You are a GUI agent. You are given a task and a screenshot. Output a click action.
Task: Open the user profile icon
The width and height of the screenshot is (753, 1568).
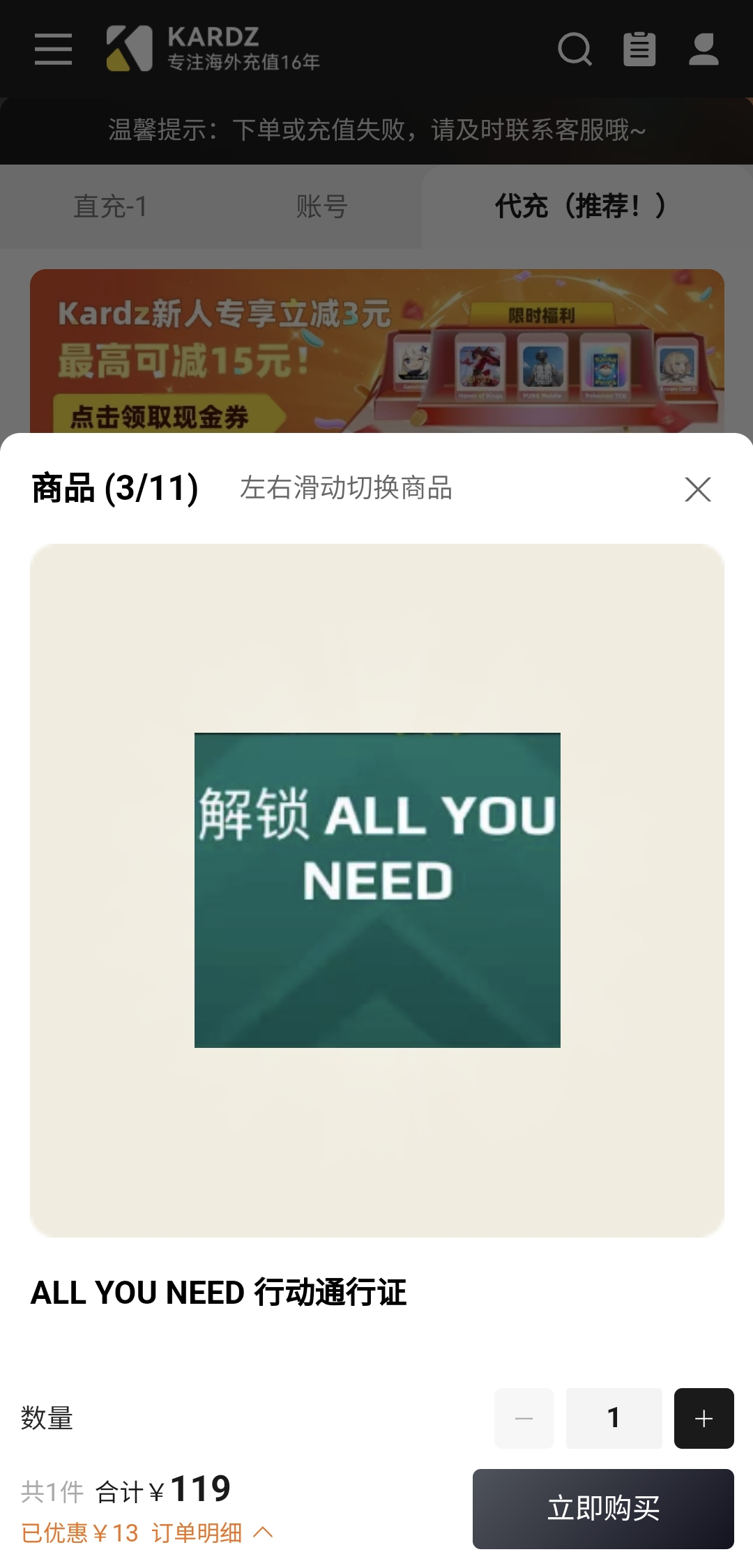(703, 49)
